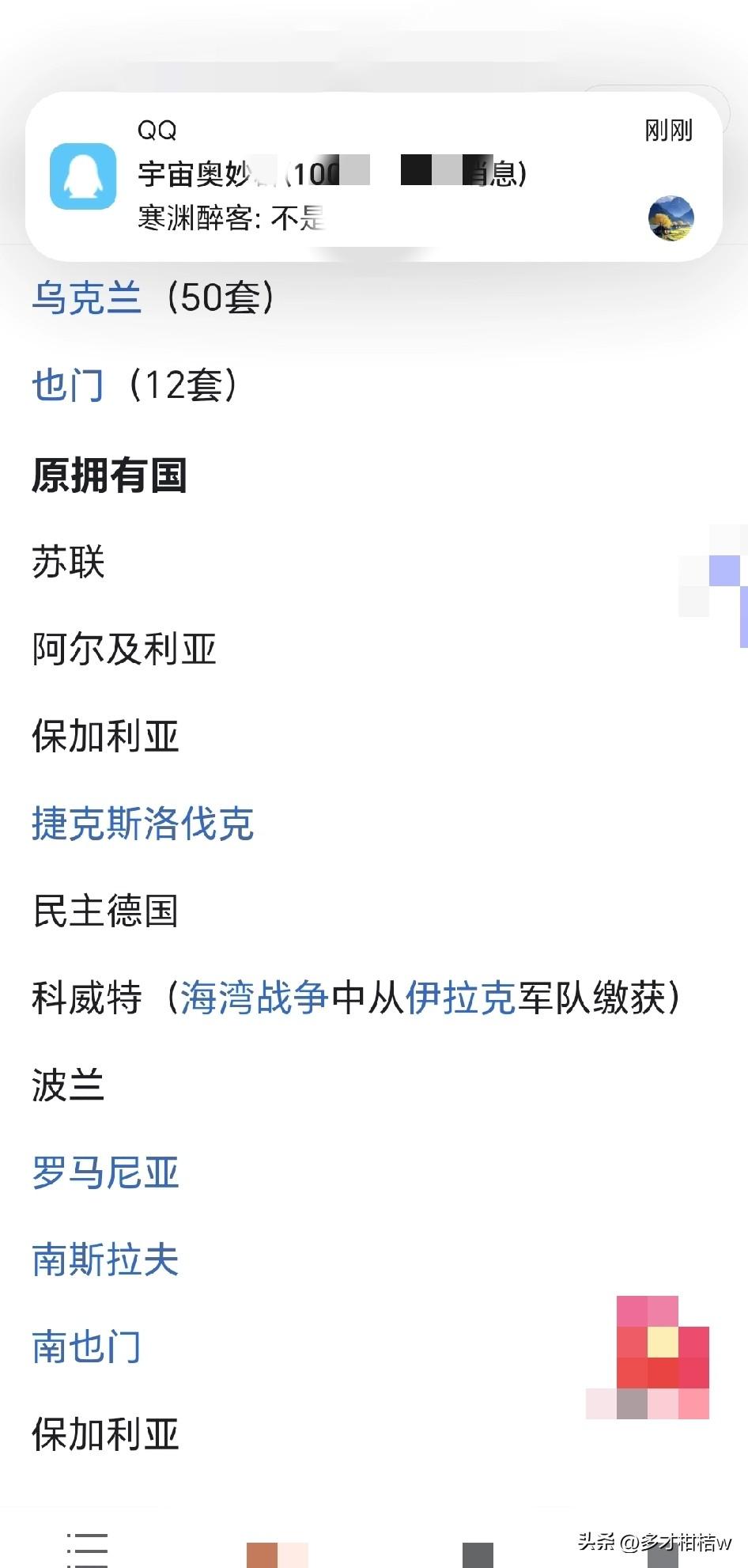Tap the 刚刚 timestamp in the notification
Screen dimensions: 748x1568
[668, 131]
